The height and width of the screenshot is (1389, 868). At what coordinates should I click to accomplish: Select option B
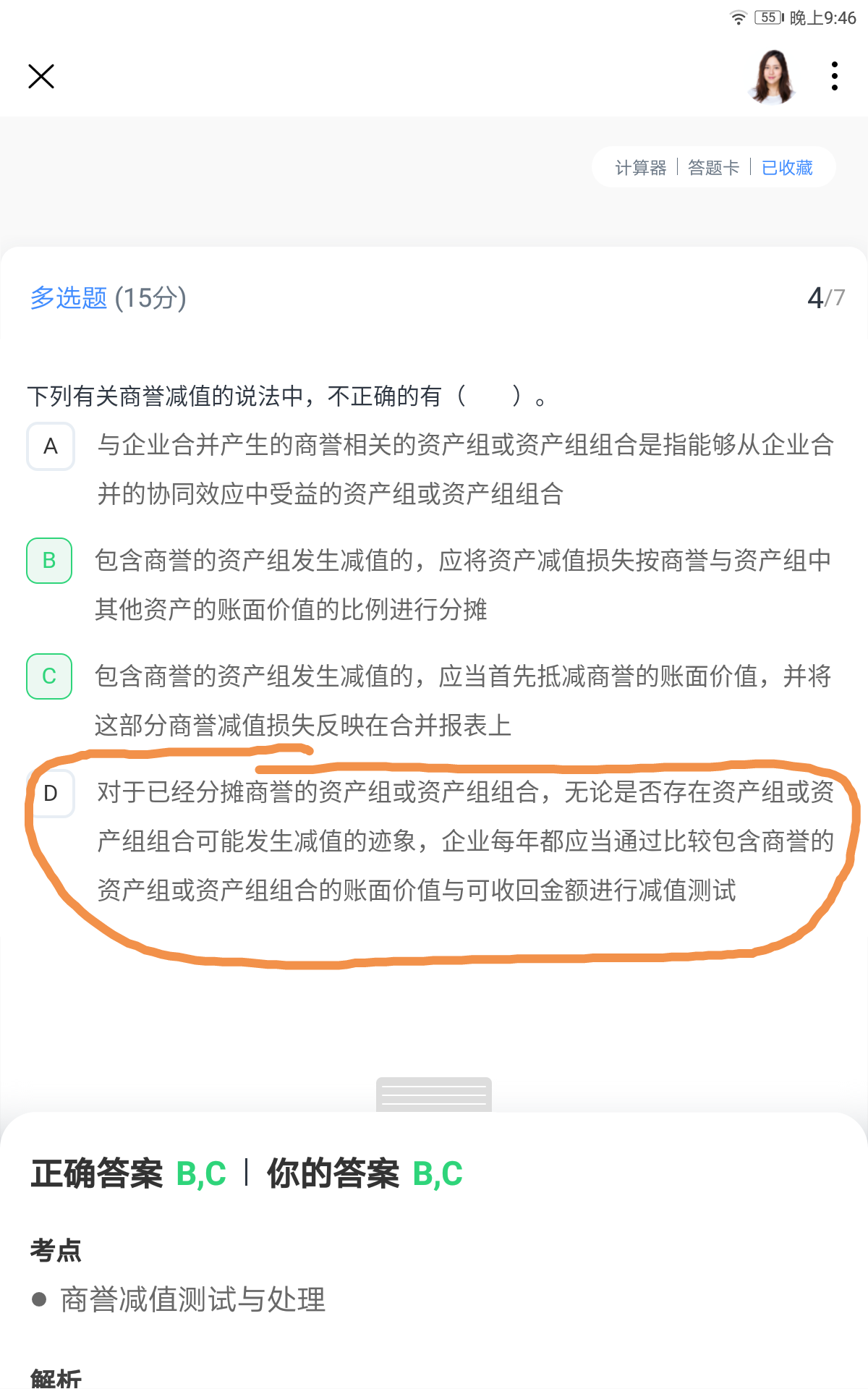coord(49,561)
